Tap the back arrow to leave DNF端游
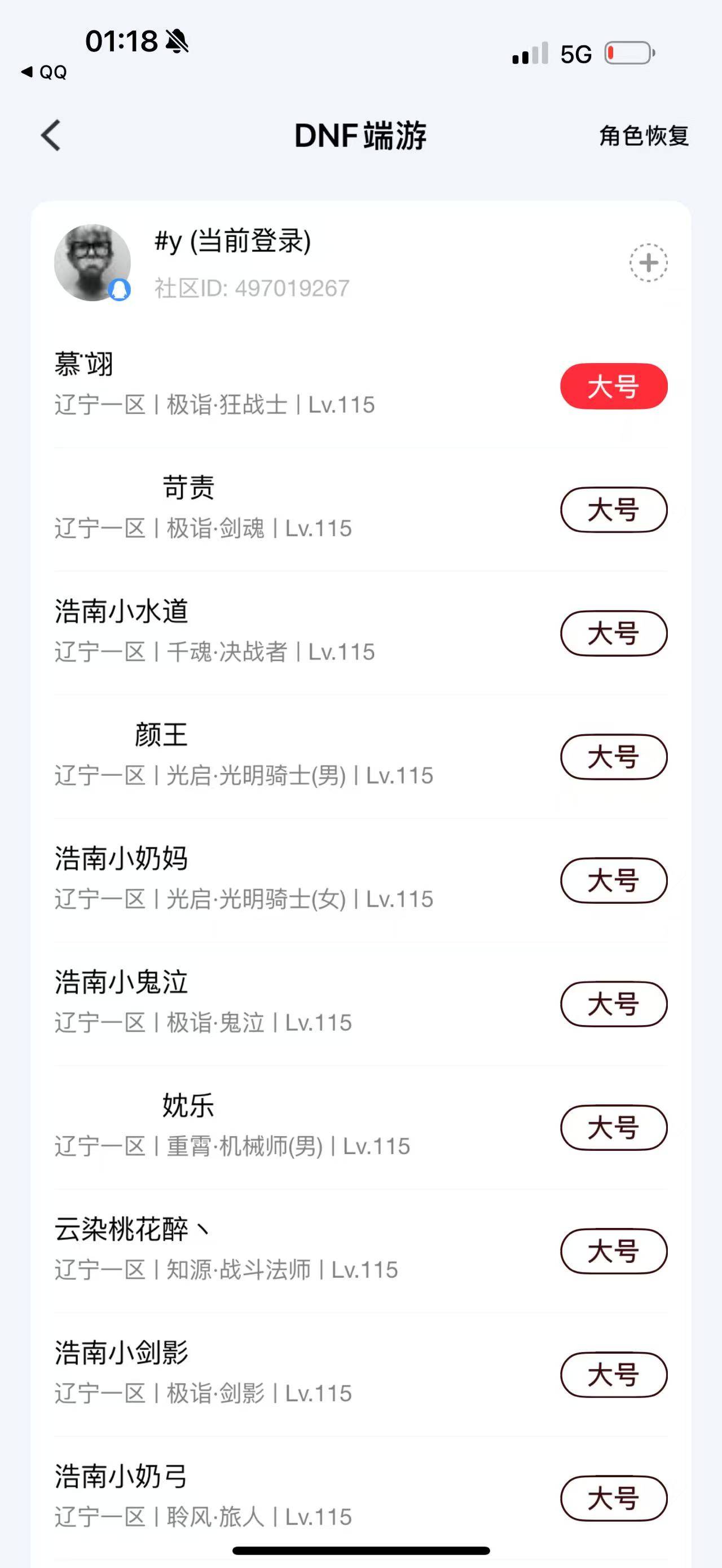Viewport: 722px width, 1568px height. click(x=52, y=136)
